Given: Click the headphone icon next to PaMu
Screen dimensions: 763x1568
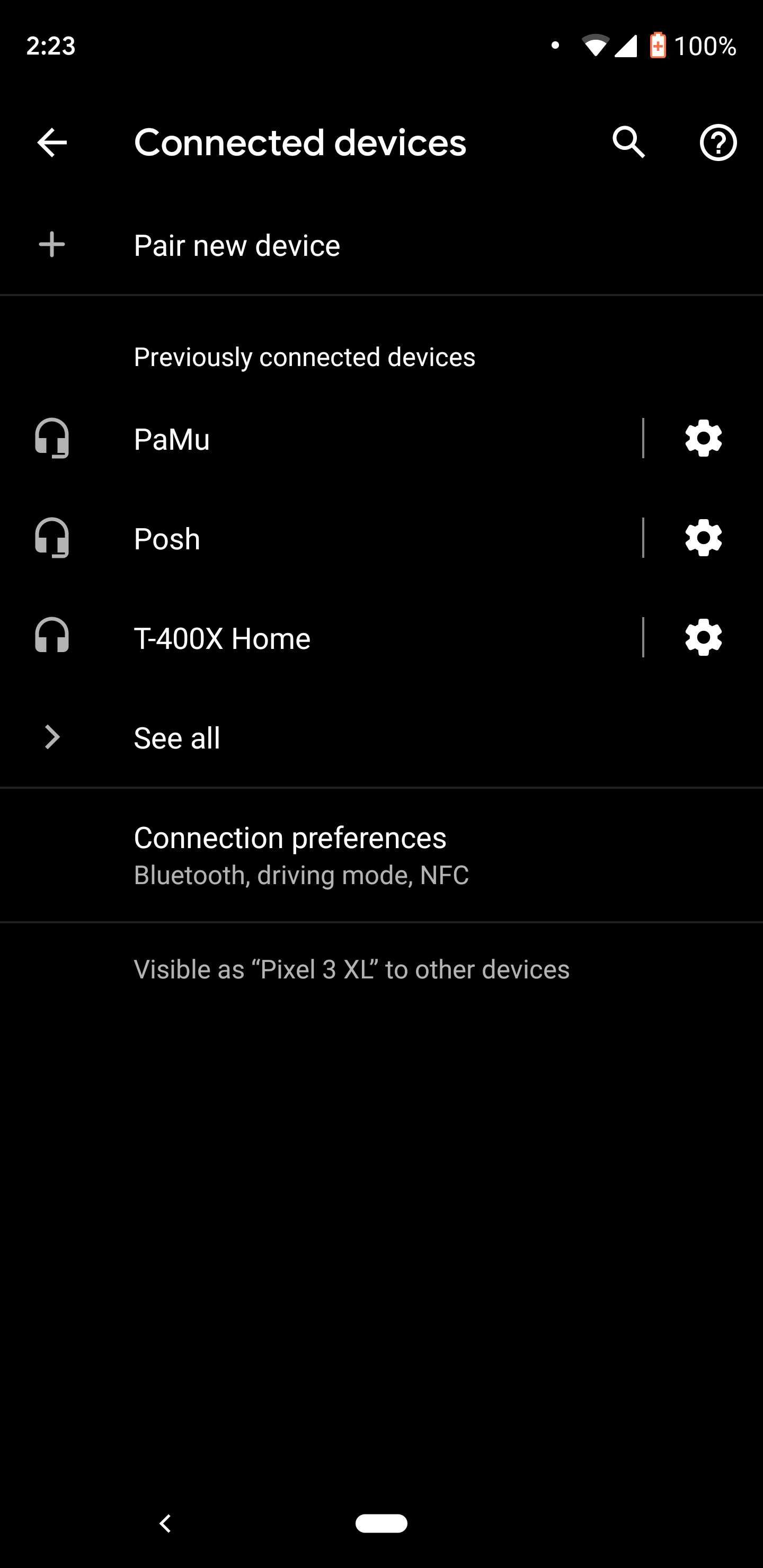Looking at the screenshot, I should [x=52, y=438].
